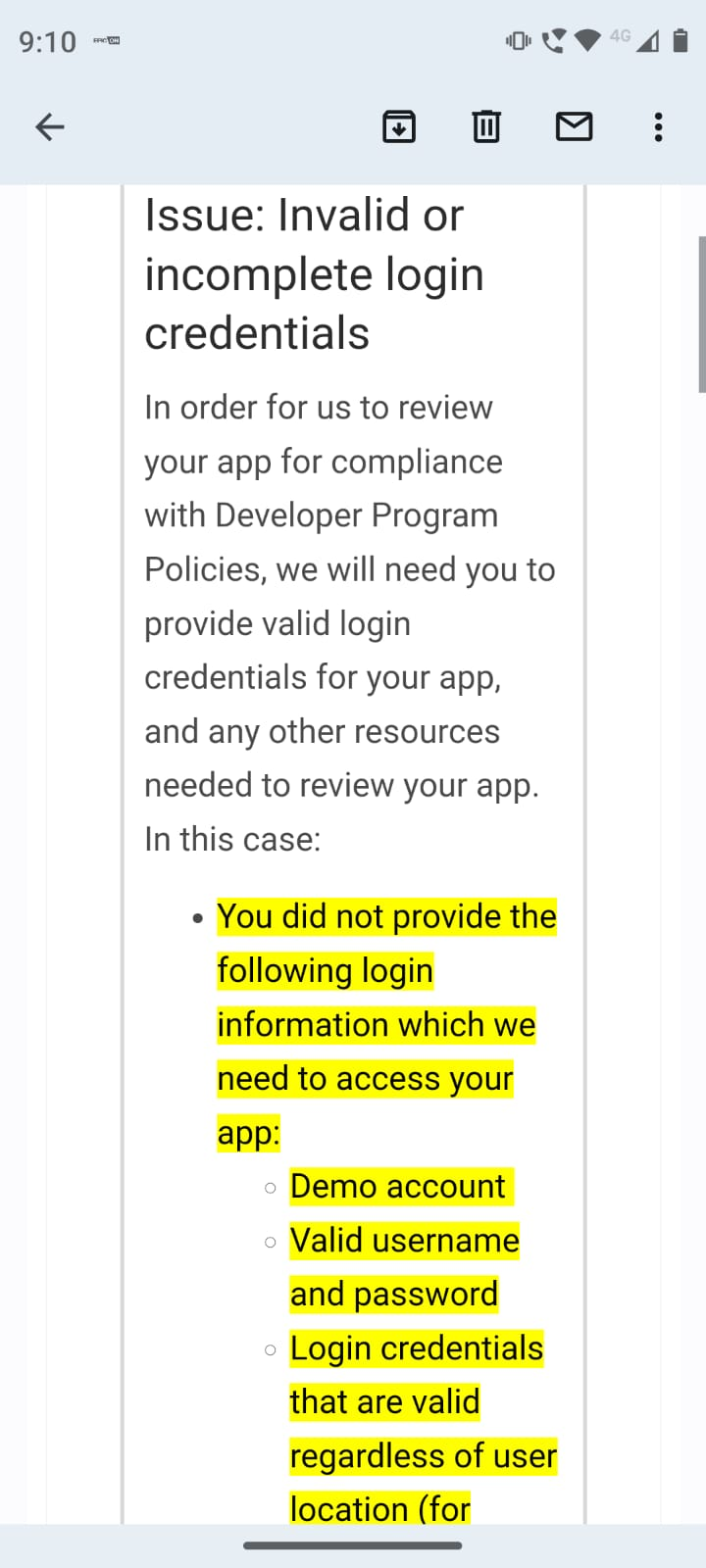Archive this email

[x=398, y=126]
